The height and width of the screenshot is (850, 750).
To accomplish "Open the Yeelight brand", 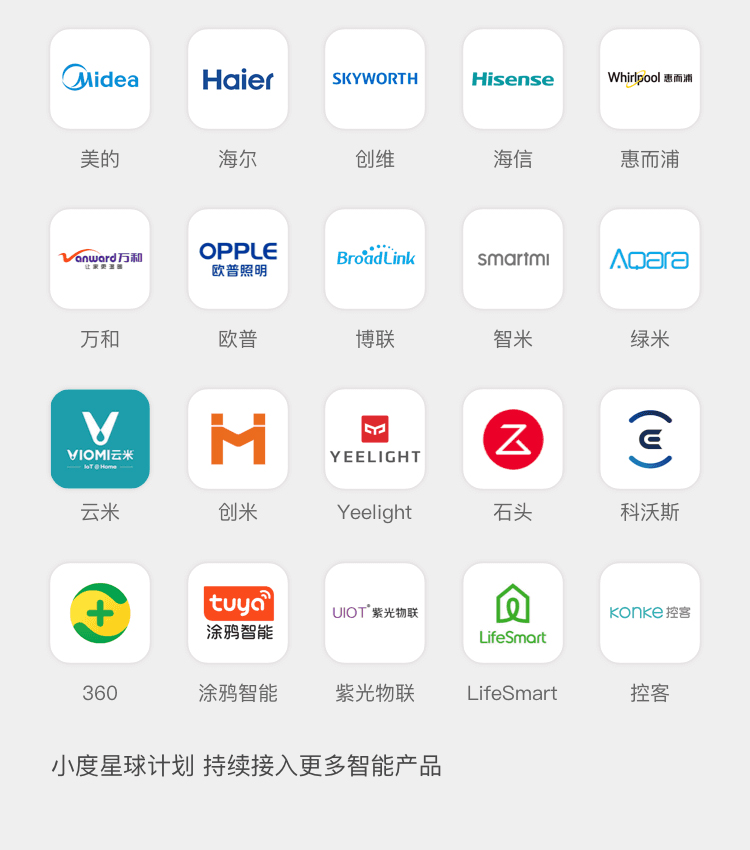I will 375,439.
